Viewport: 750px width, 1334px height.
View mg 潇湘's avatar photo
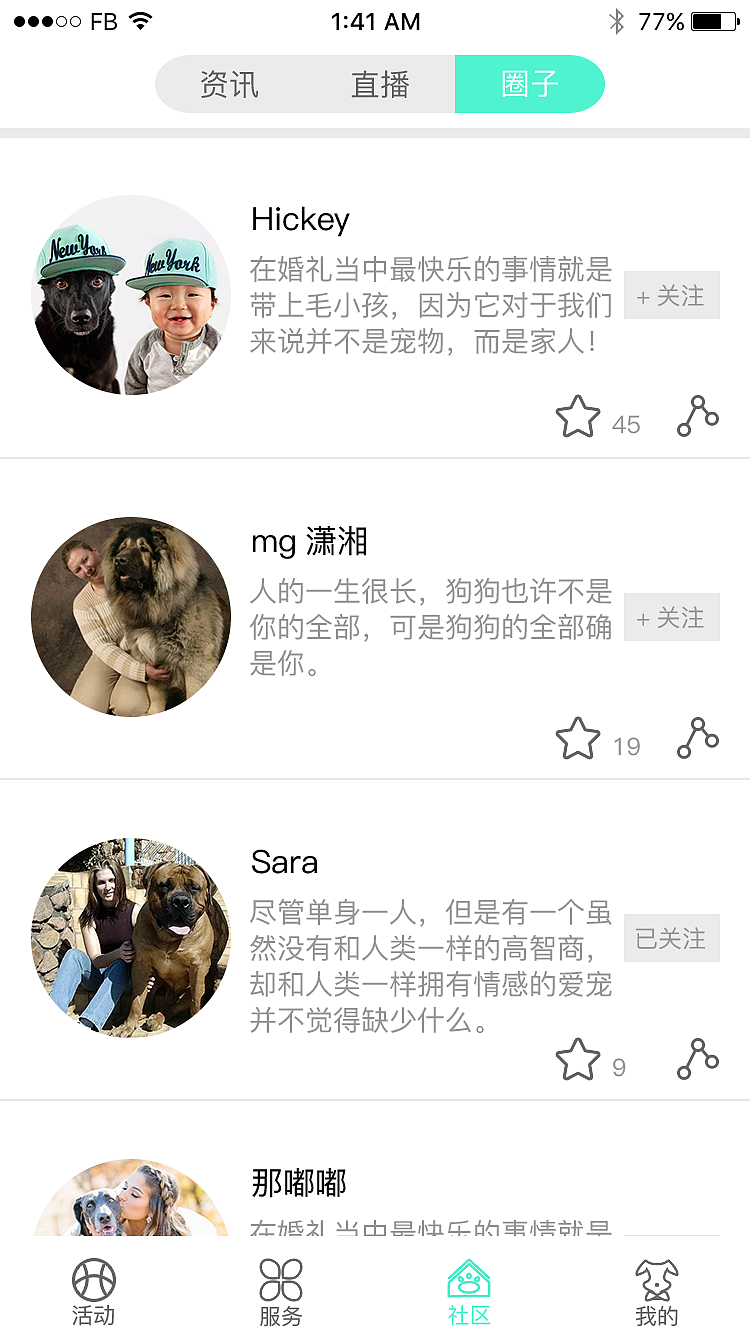pos(131,617)
